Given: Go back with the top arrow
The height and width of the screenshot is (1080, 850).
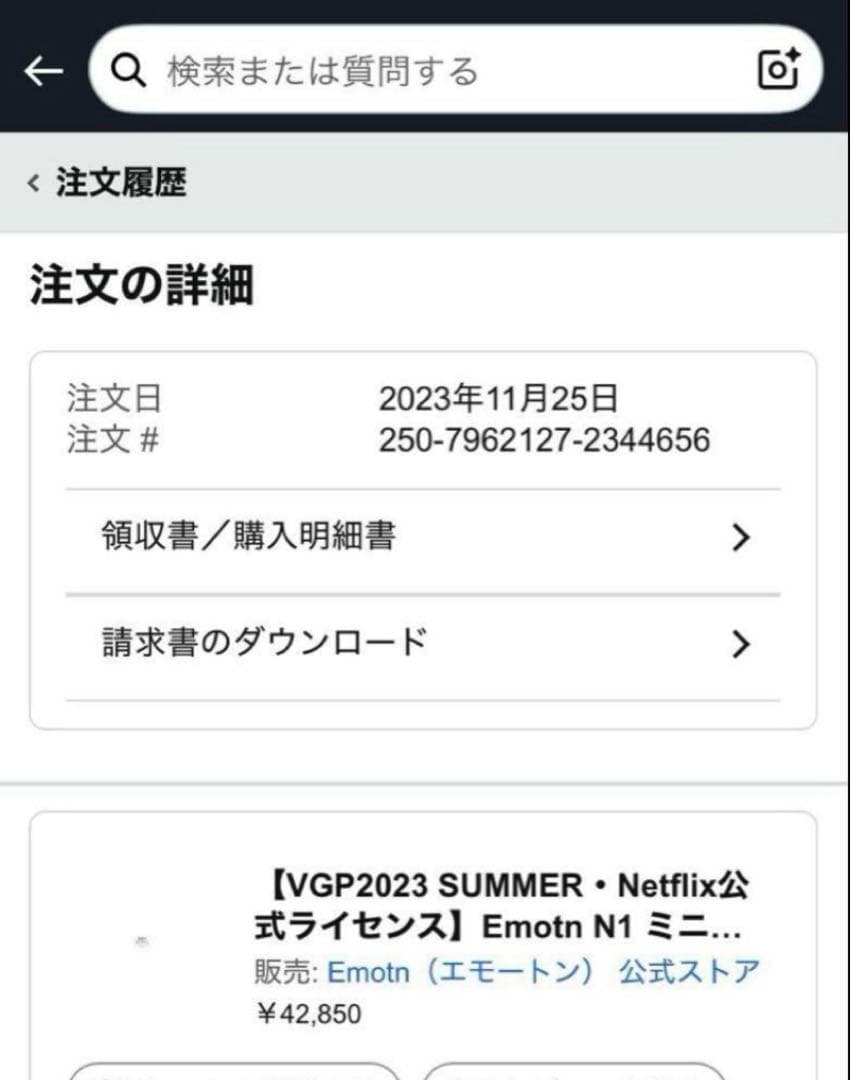Looking at the screenshot, I should click(43, 71).
